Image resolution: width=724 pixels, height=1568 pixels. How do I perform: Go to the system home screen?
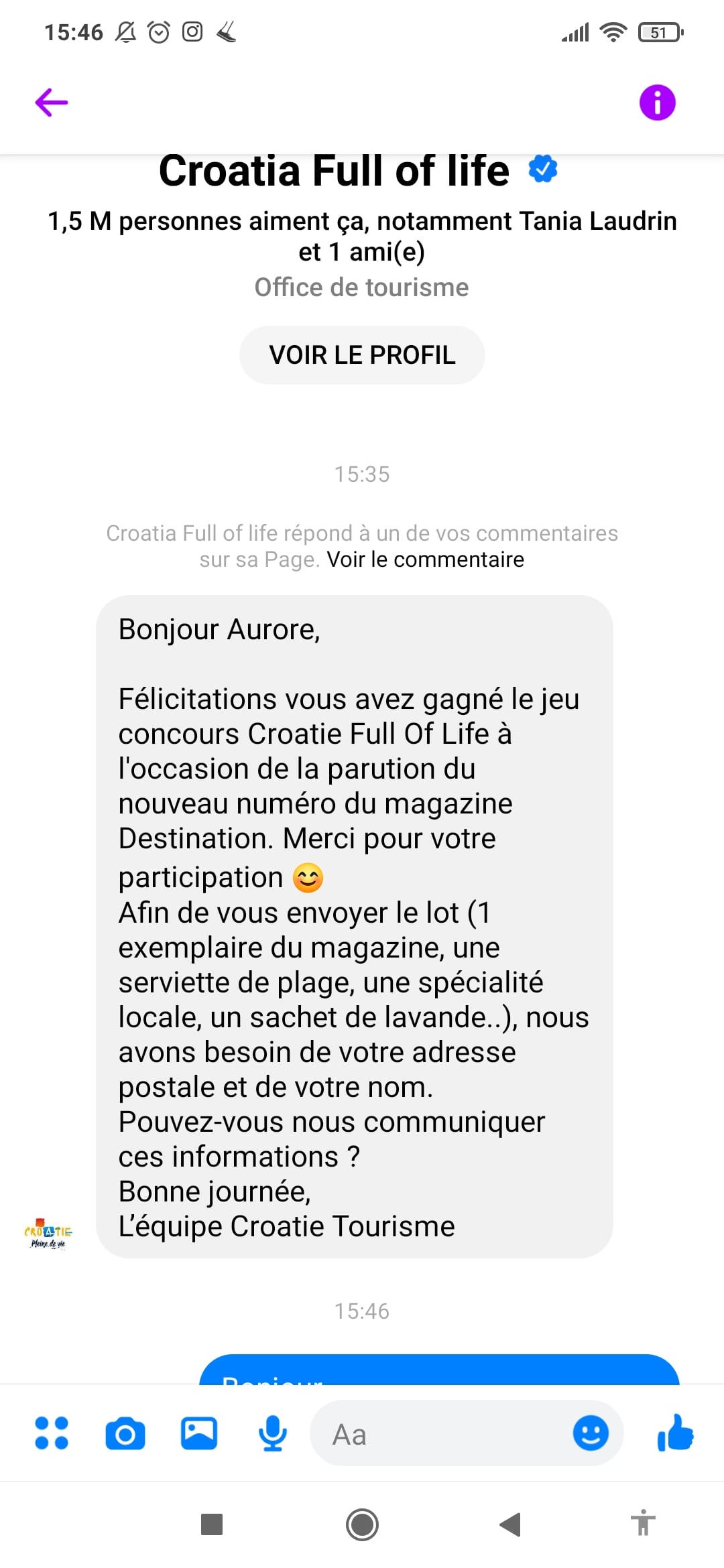[x=362, y=1525]
